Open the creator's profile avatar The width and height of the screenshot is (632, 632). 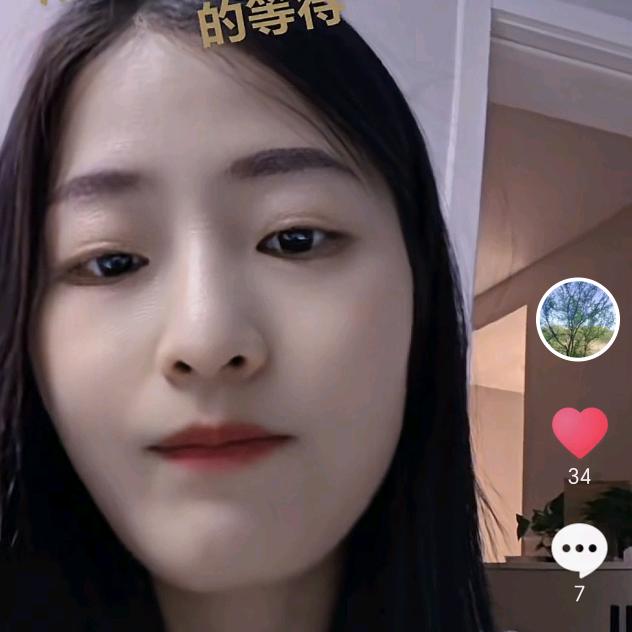click(578, 319)
